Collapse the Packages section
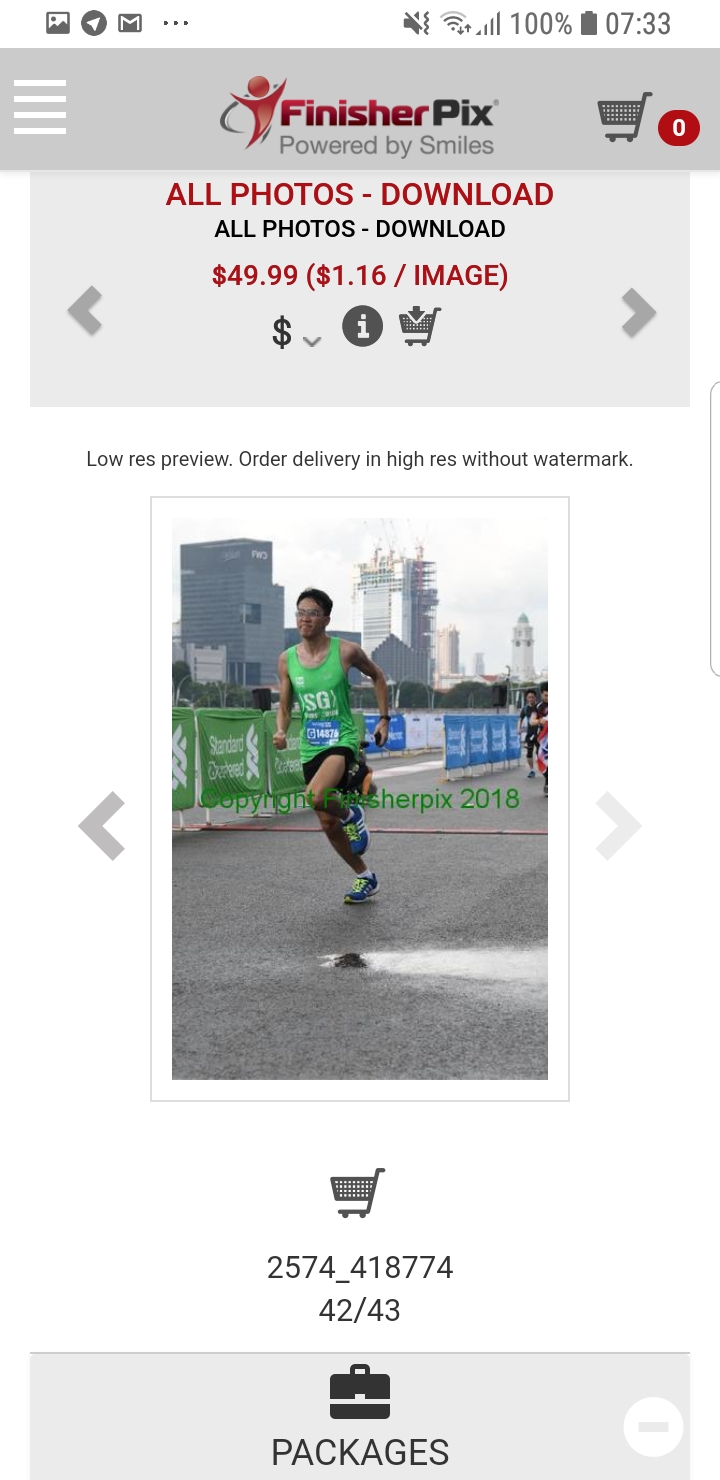This screenshot has width=720, height=1480. coord(653,1427)
